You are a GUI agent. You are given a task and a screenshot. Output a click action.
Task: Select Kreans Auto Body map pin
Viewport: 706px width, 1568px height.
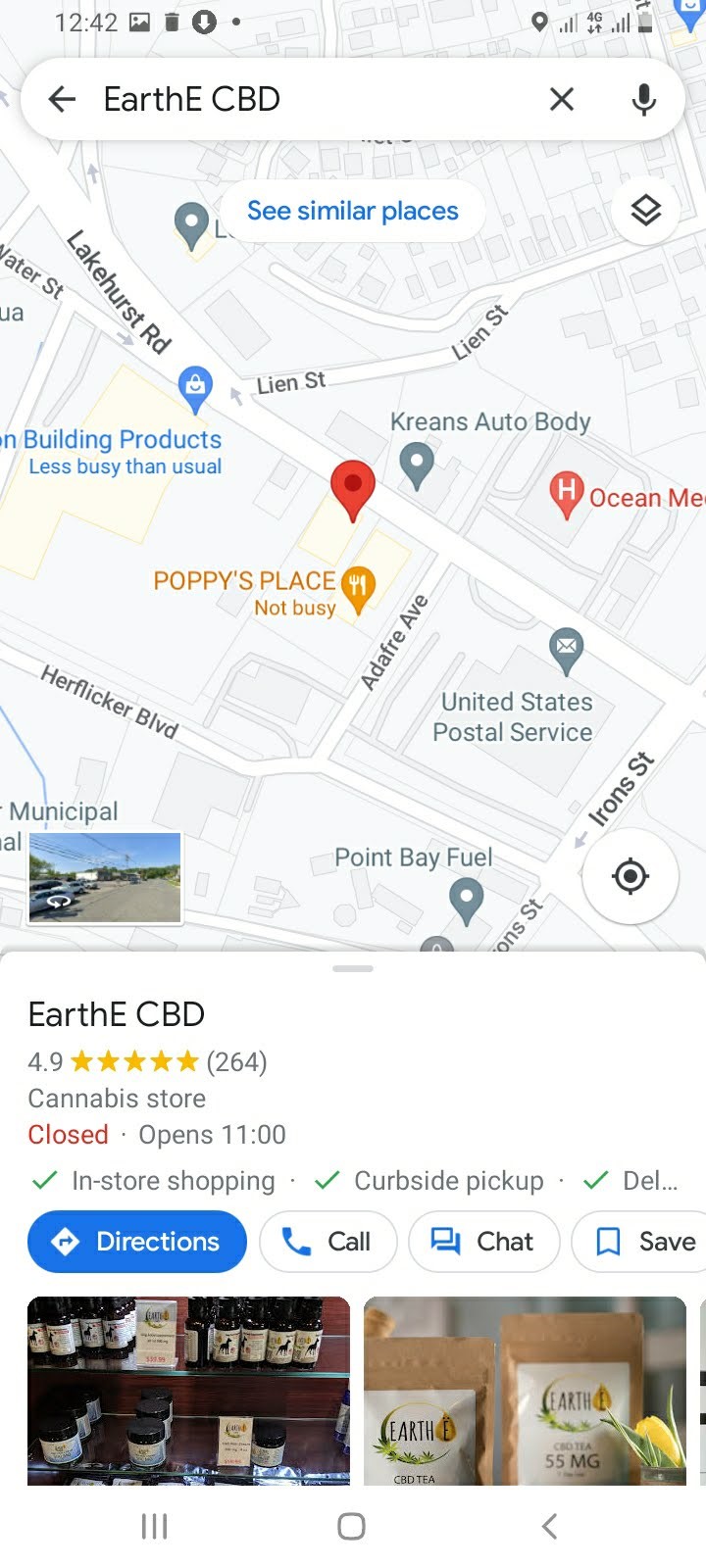[417, 463]
